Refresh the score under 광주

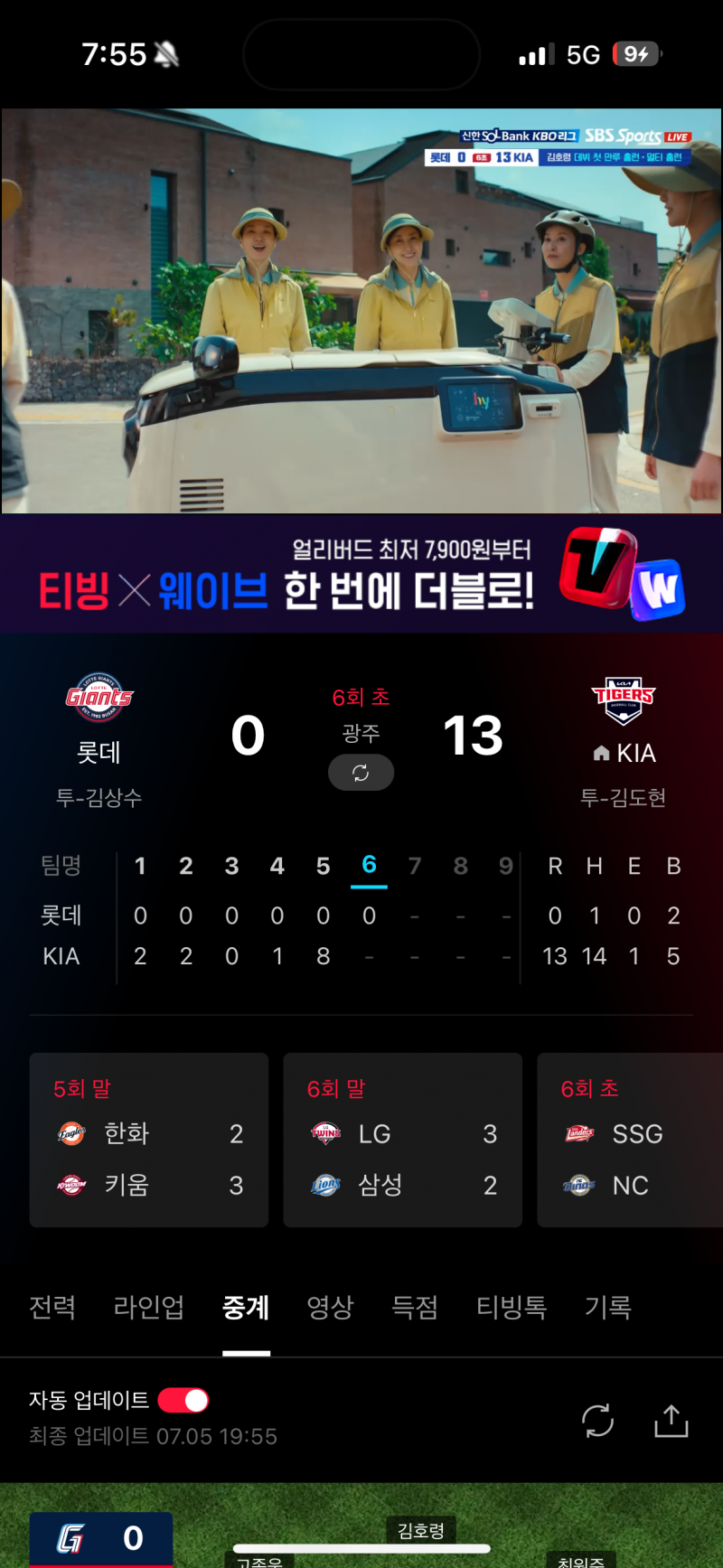click(x=361, y=773)
